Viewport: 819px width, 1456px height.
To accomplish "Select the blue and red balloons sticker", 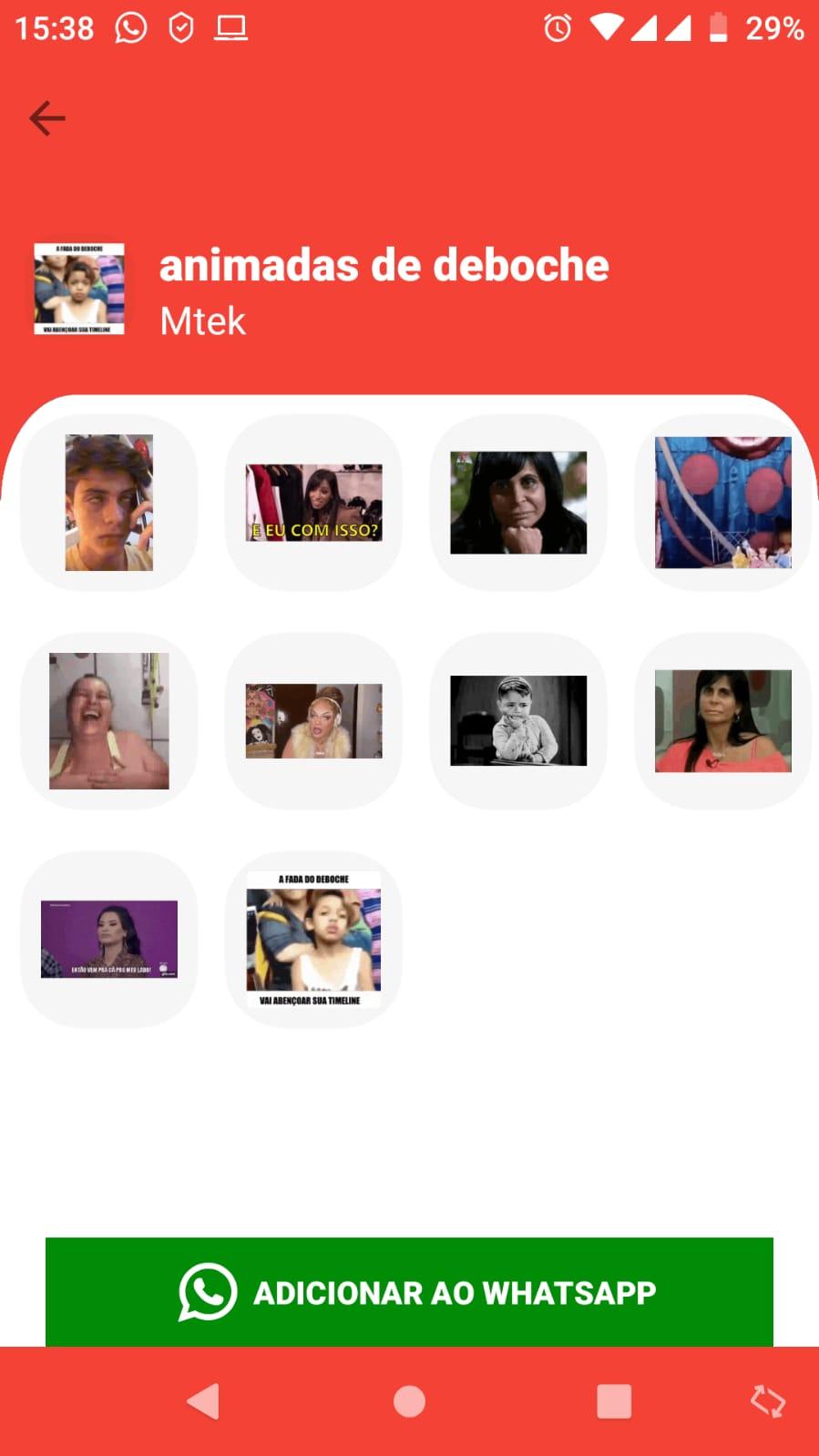I will 722,503.
